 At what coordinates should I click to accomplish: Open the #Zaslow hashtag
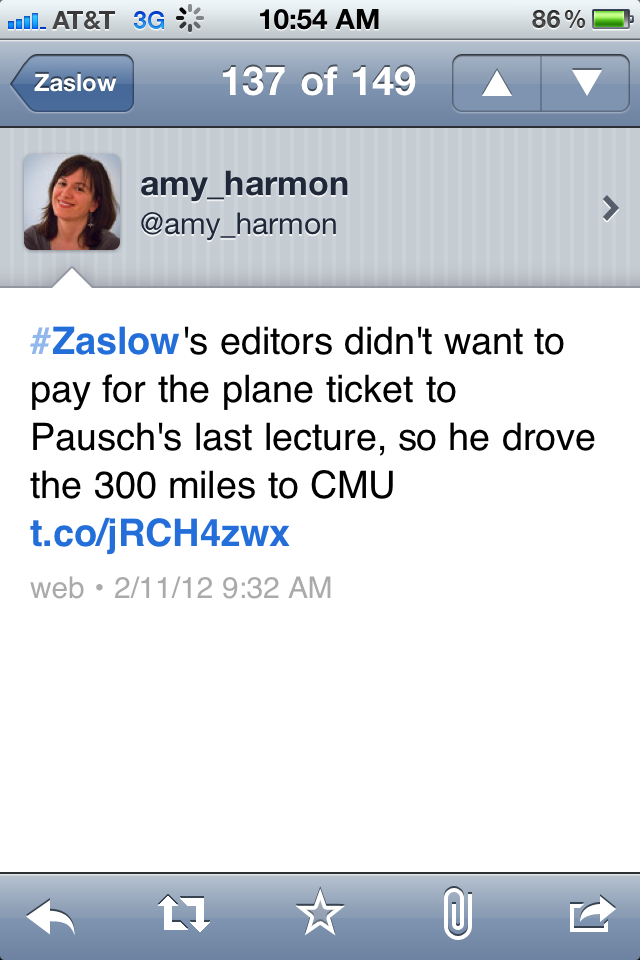[104, 342]
